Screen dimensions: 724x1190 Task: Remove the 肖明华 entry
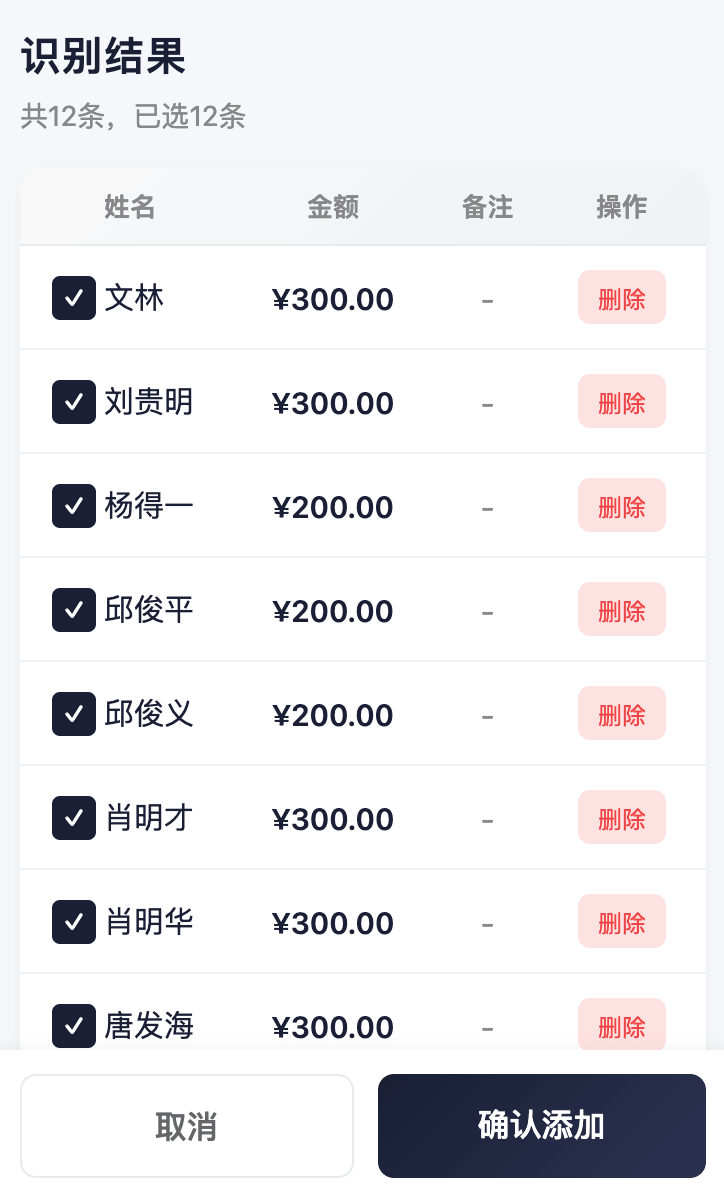coord(621,921)
